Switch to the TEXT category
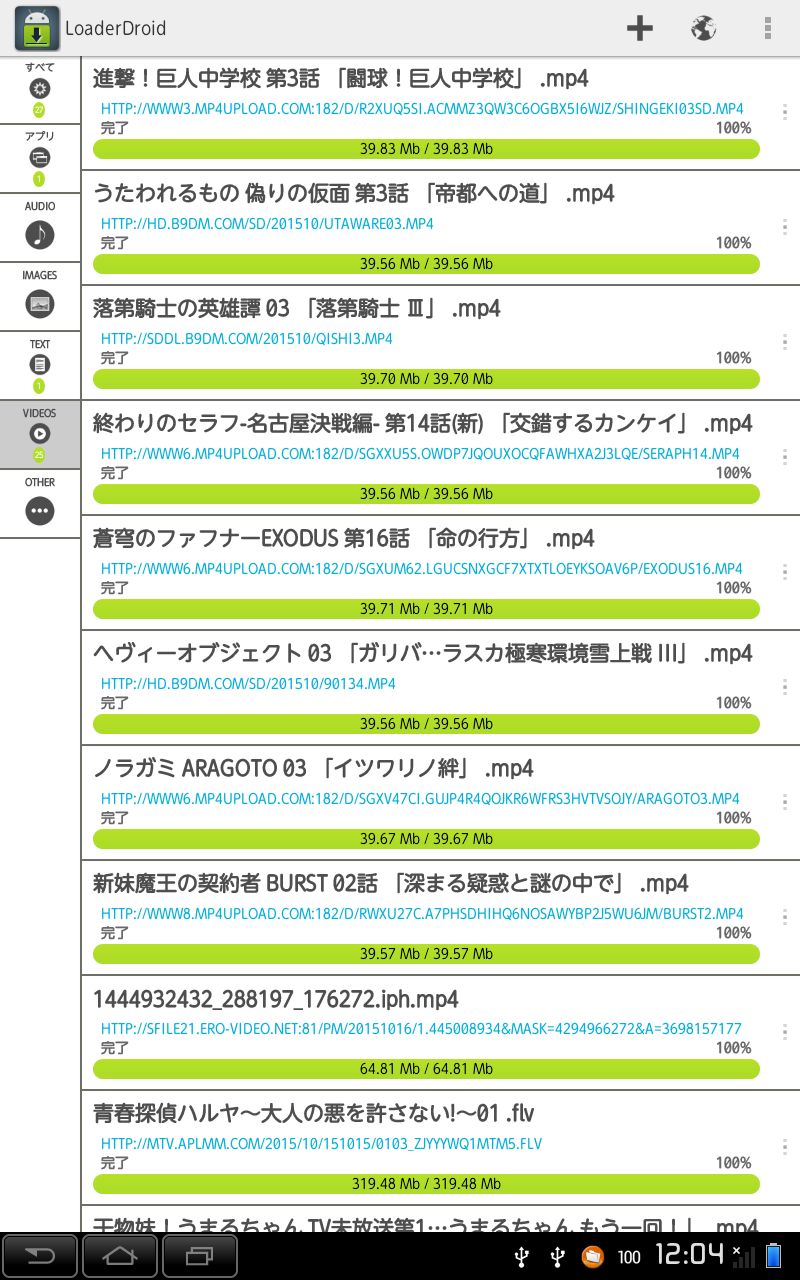This screenshot has height=1280, width=800. [x=40, y=366]
